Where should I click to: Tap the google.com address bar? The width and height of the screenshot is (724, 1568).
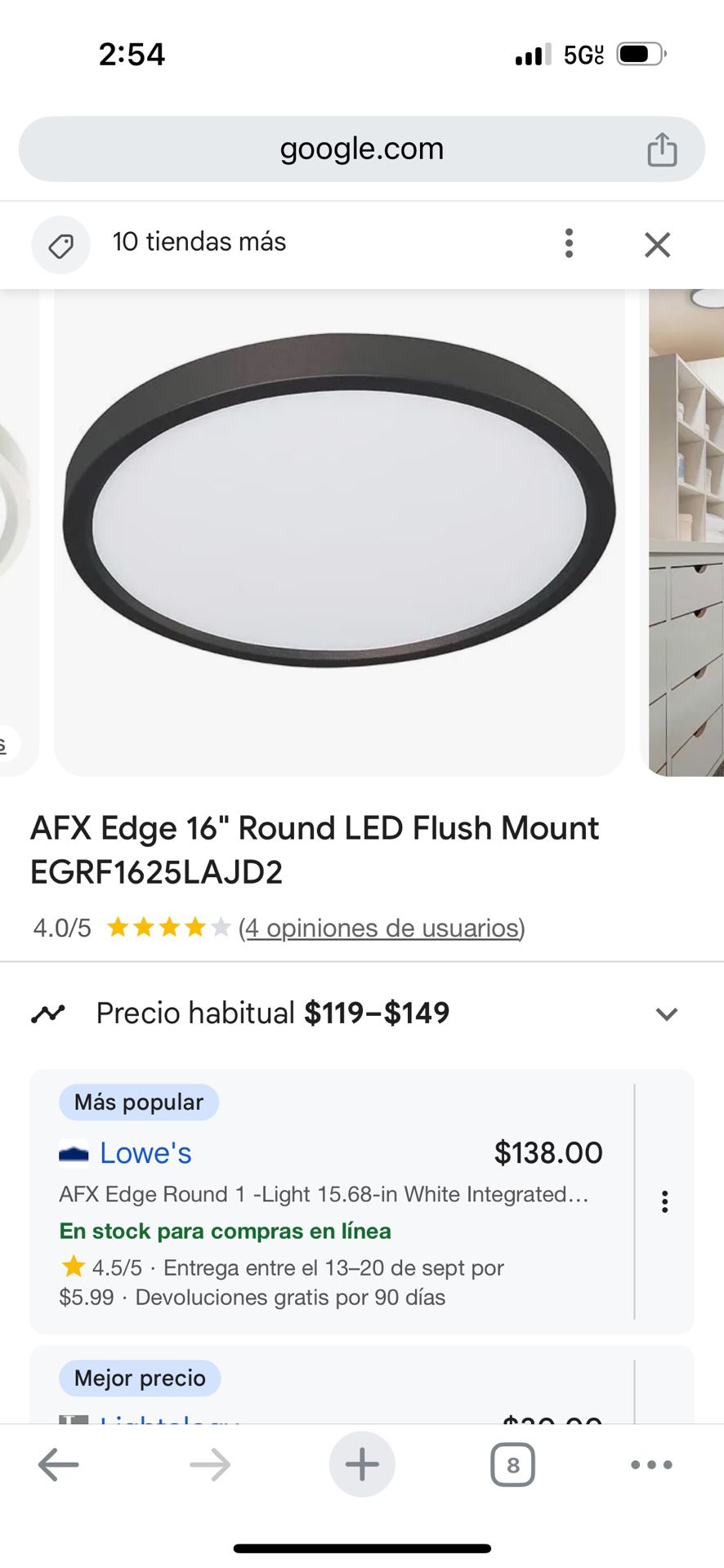pyautogui.click(x=361, y=149)
